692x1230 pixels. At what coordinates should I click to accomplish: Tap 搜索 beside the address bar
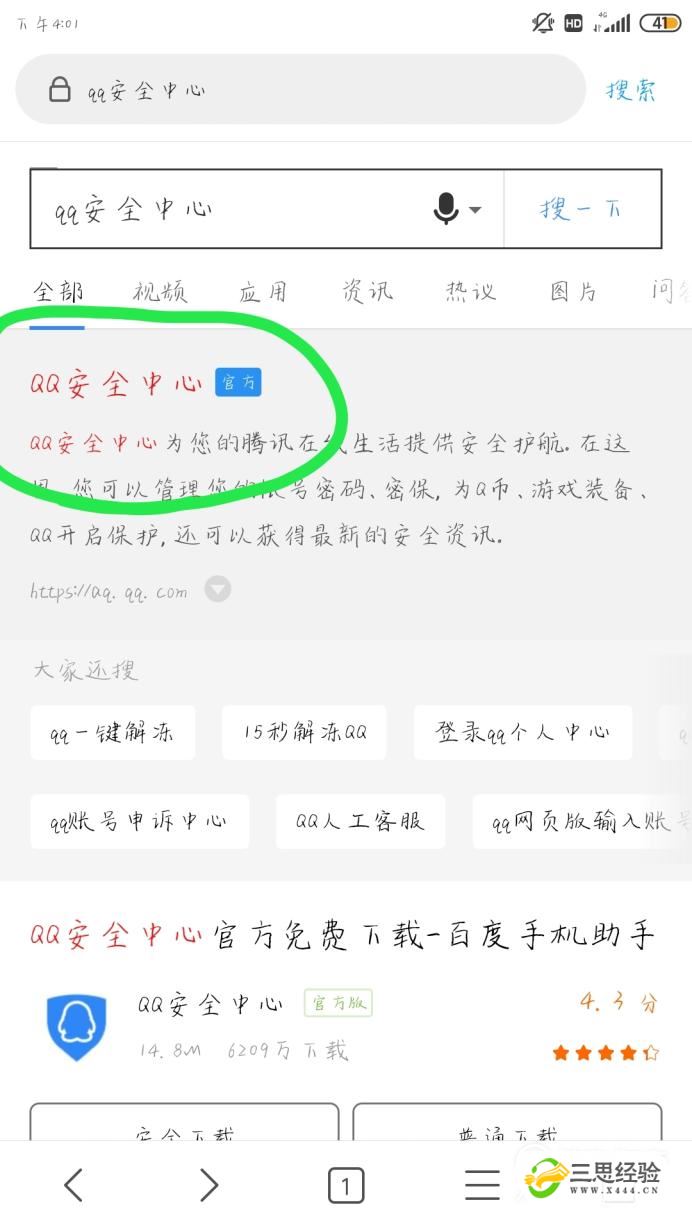(x=632, y=90)
